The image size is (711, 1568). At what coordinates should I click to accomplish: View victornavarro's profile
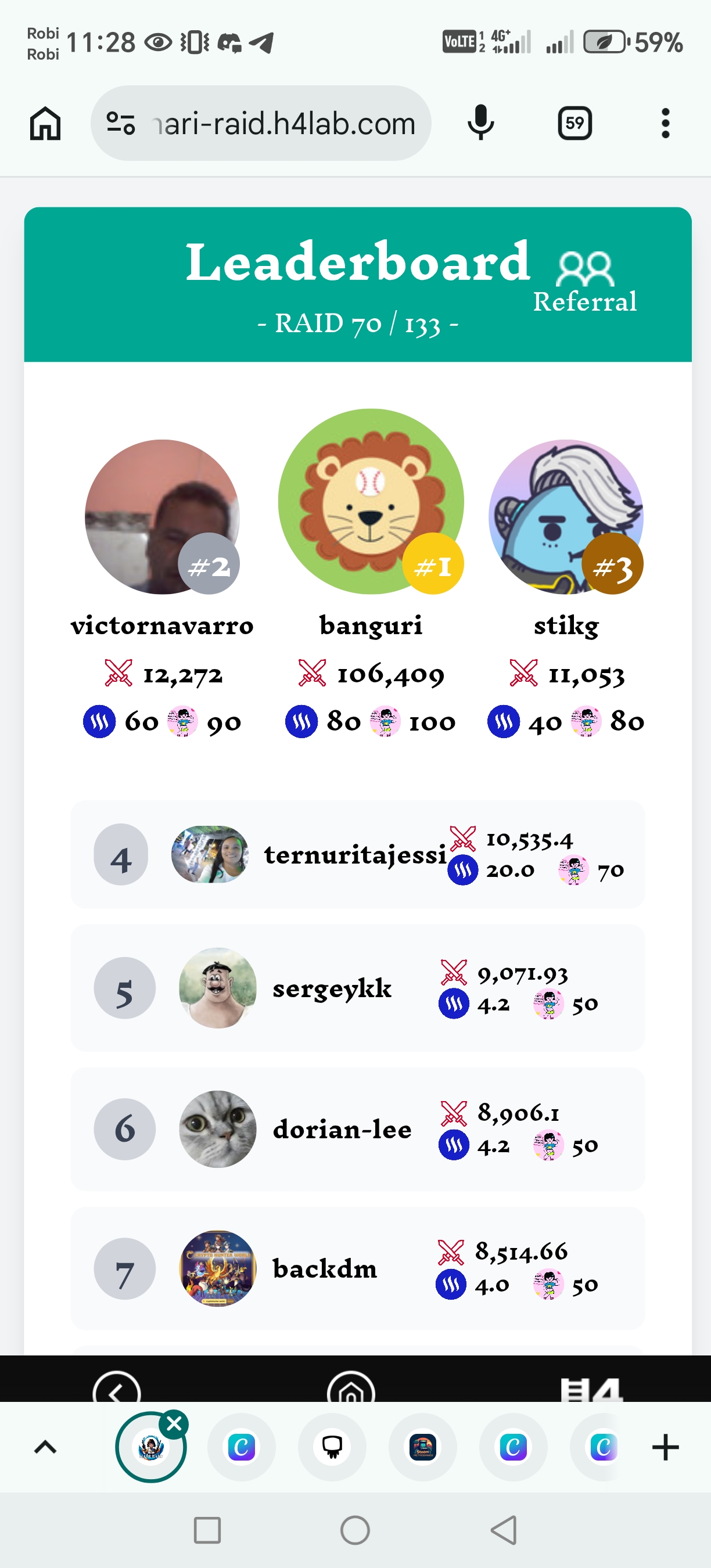(x=162, y=516)
